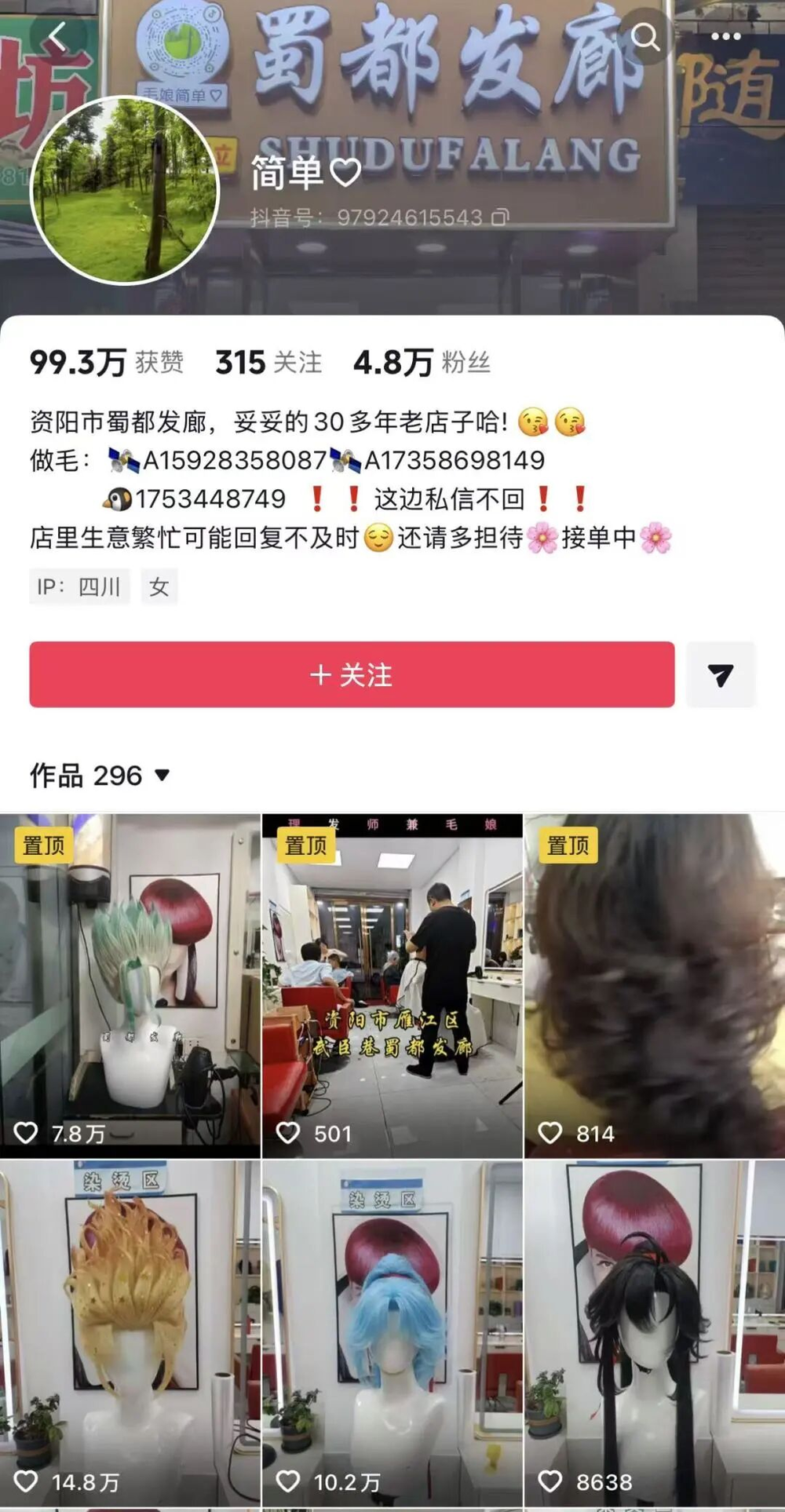This screenshot has width=785, height=1512.
Task: Copy the Douyin ID number
Action: pyautogui.click(x=500, y=217)
